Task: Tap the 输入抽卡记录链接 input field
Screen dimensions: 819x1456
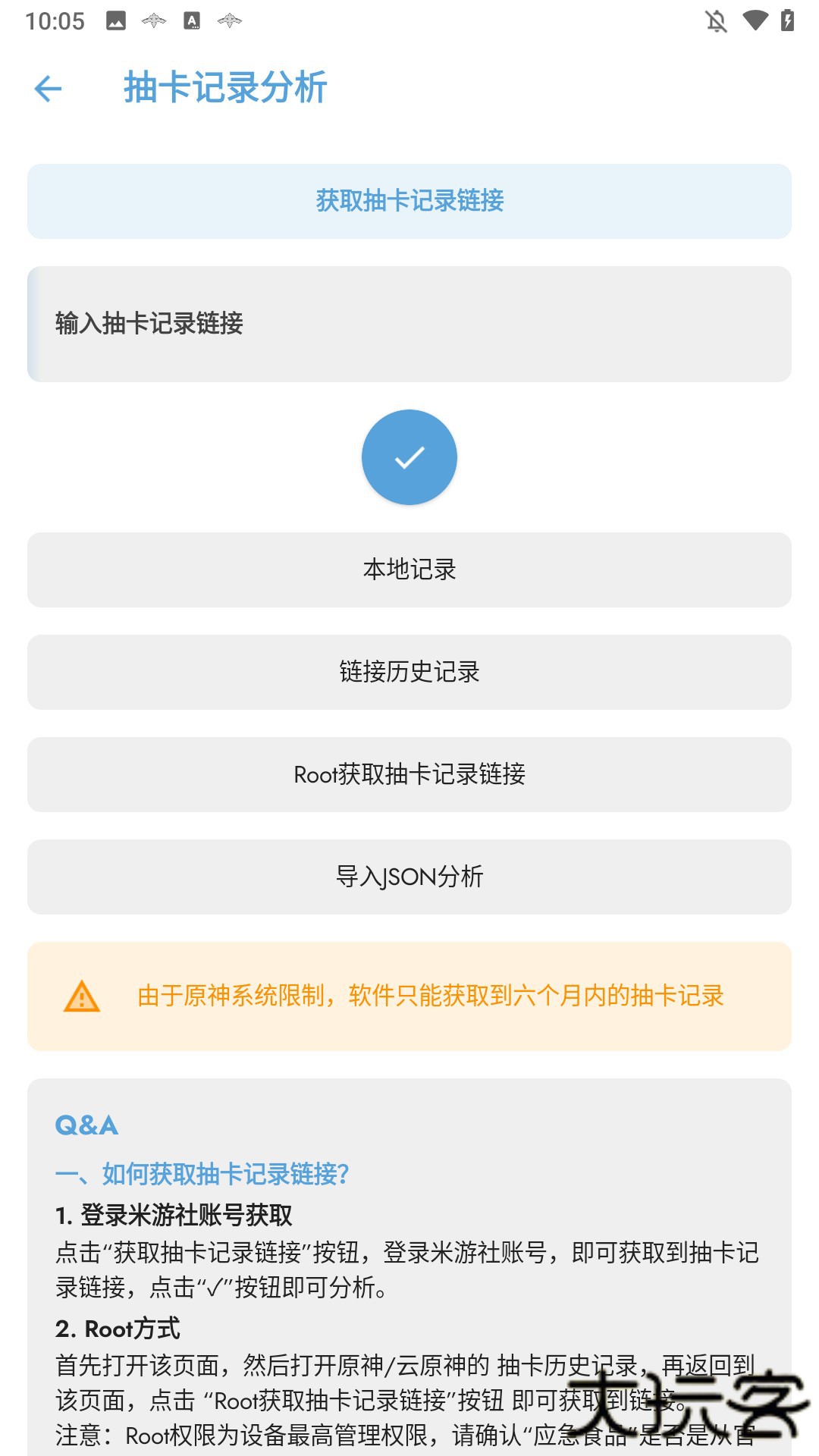Action: click(409, 322)
